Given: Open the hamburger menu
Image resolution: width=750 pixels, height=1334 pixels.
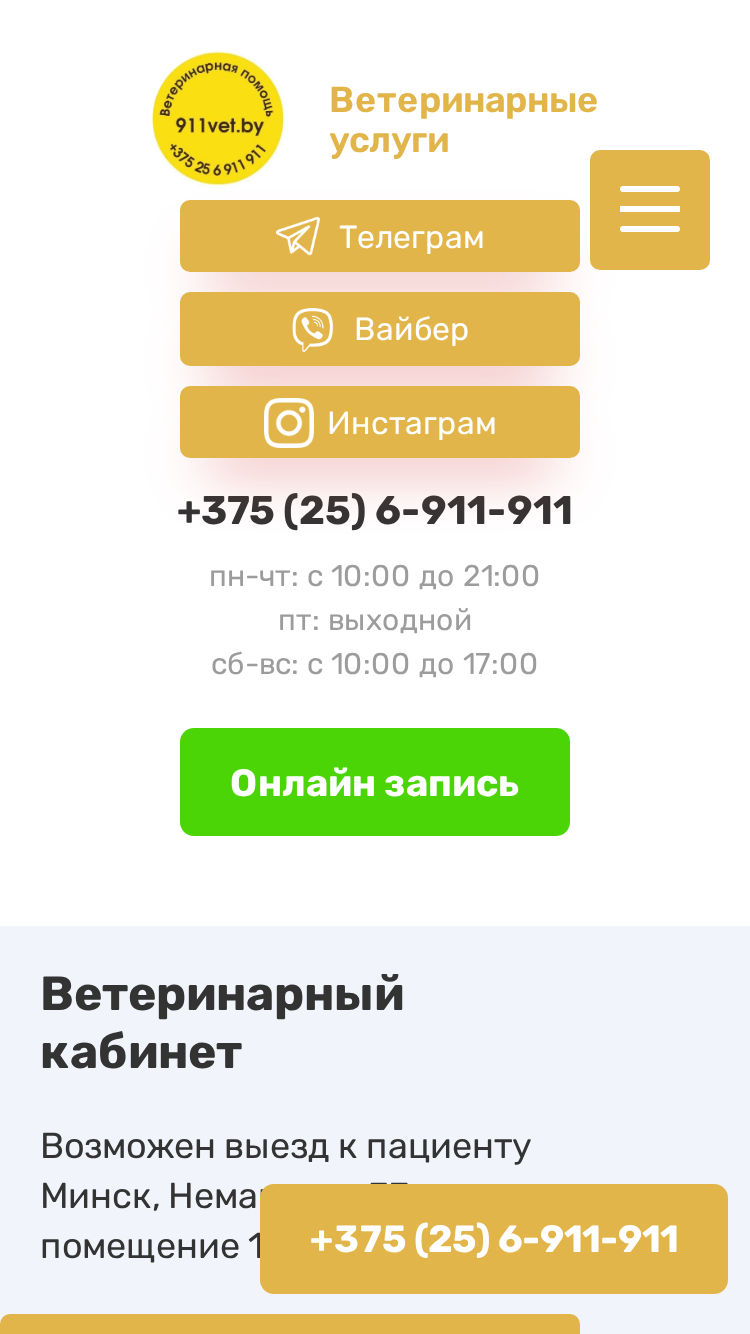Looking at the screenshot, I should tap(650, 210).
